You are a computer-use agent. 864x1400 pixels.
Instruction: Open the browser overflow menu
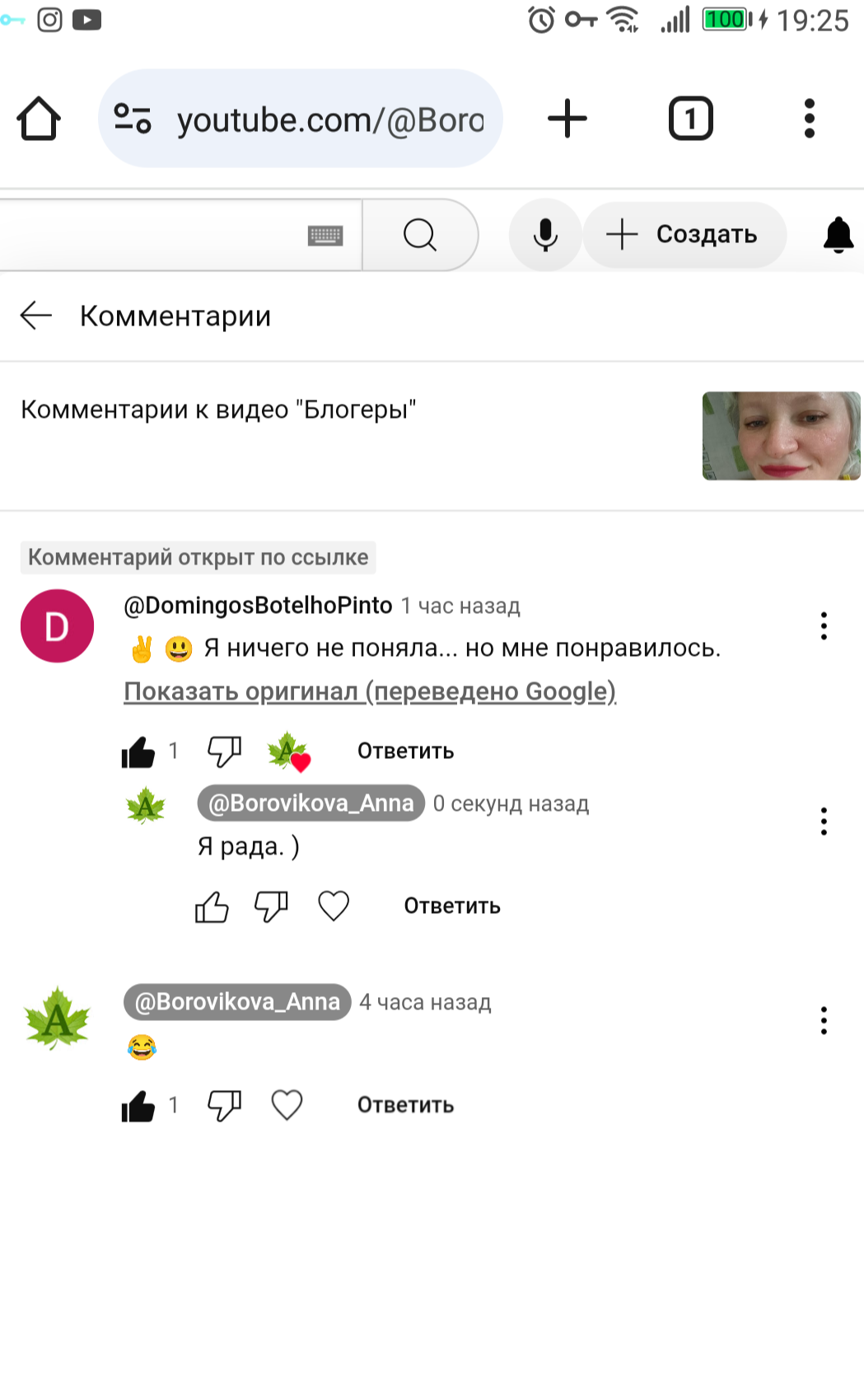click(809, 119)
